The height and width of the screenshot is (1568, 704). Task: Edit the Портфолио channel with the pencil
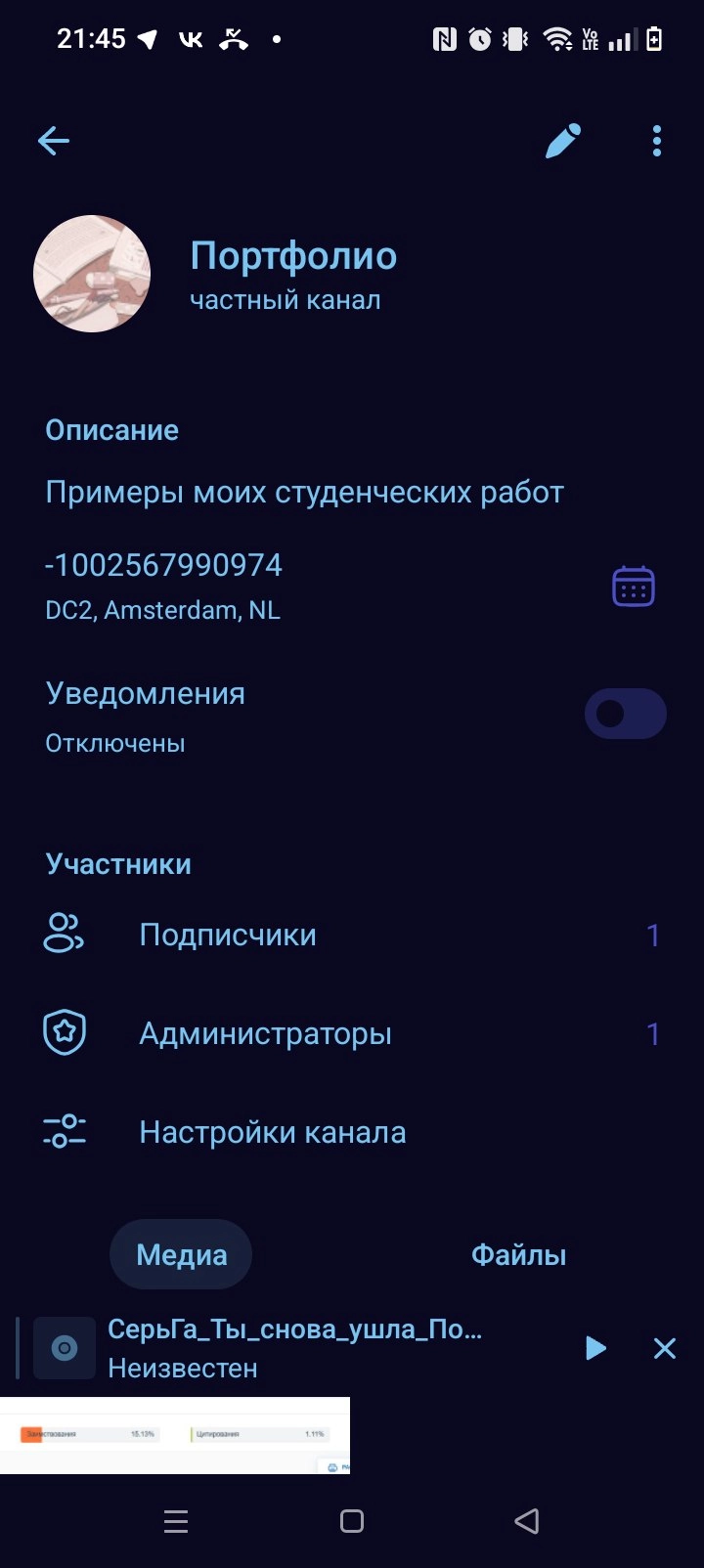pos(563,142)
